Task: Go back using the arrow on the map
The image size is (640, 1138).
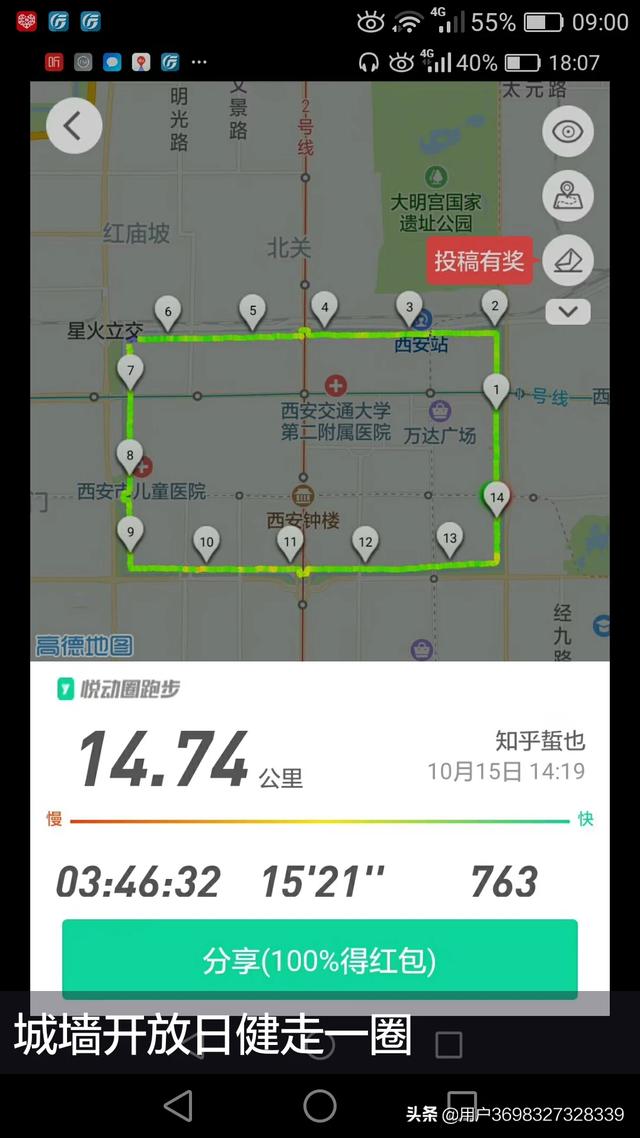Action: coord(73,126)
